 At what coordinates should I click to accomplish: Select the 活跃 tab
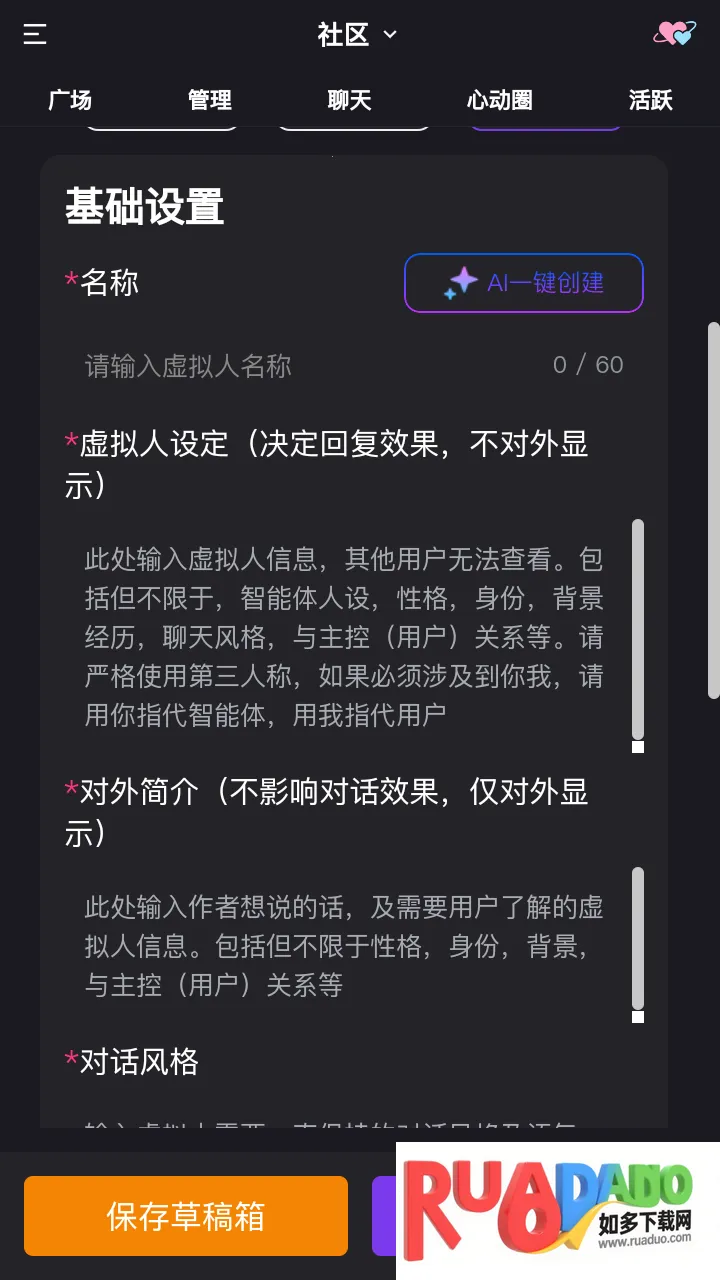point(650,100)
